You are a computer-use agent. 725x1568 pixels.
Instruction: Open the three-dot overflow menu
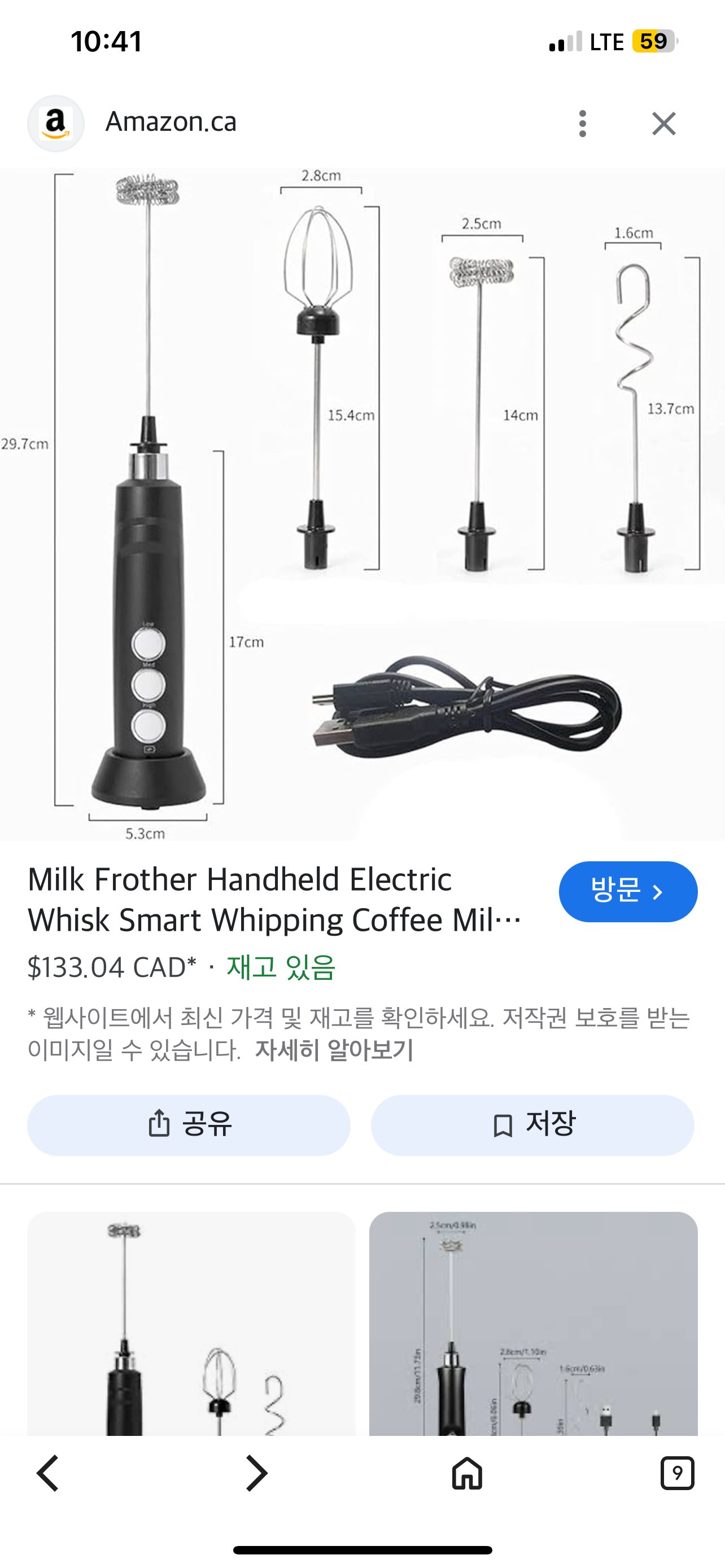click(x=583, y=124)
